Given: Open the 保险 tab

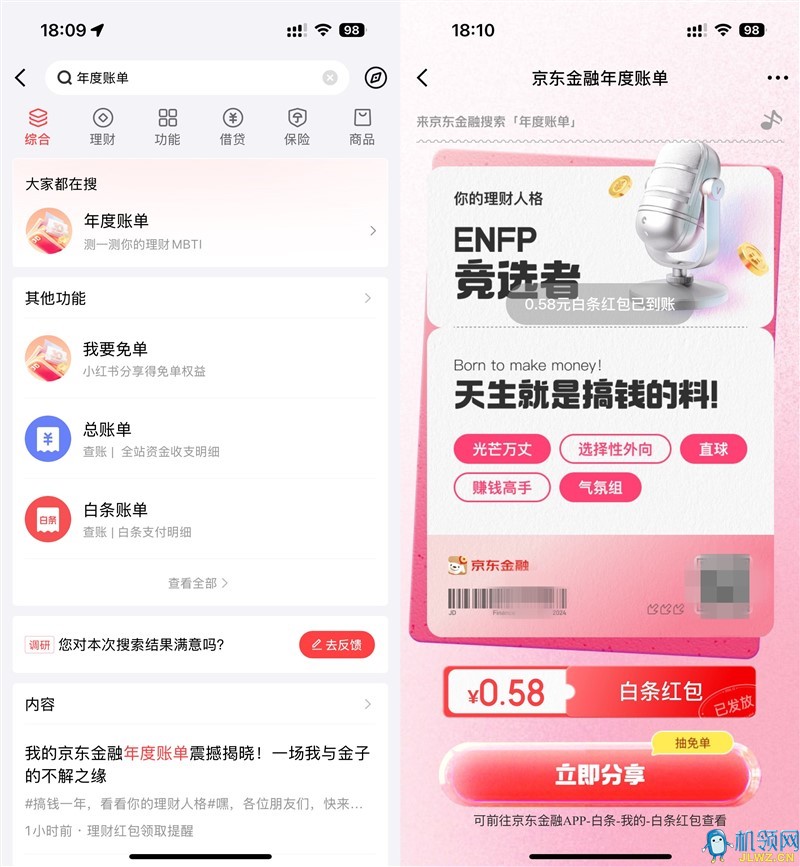Looking at the screenshot, I should [x=297, y=127].
